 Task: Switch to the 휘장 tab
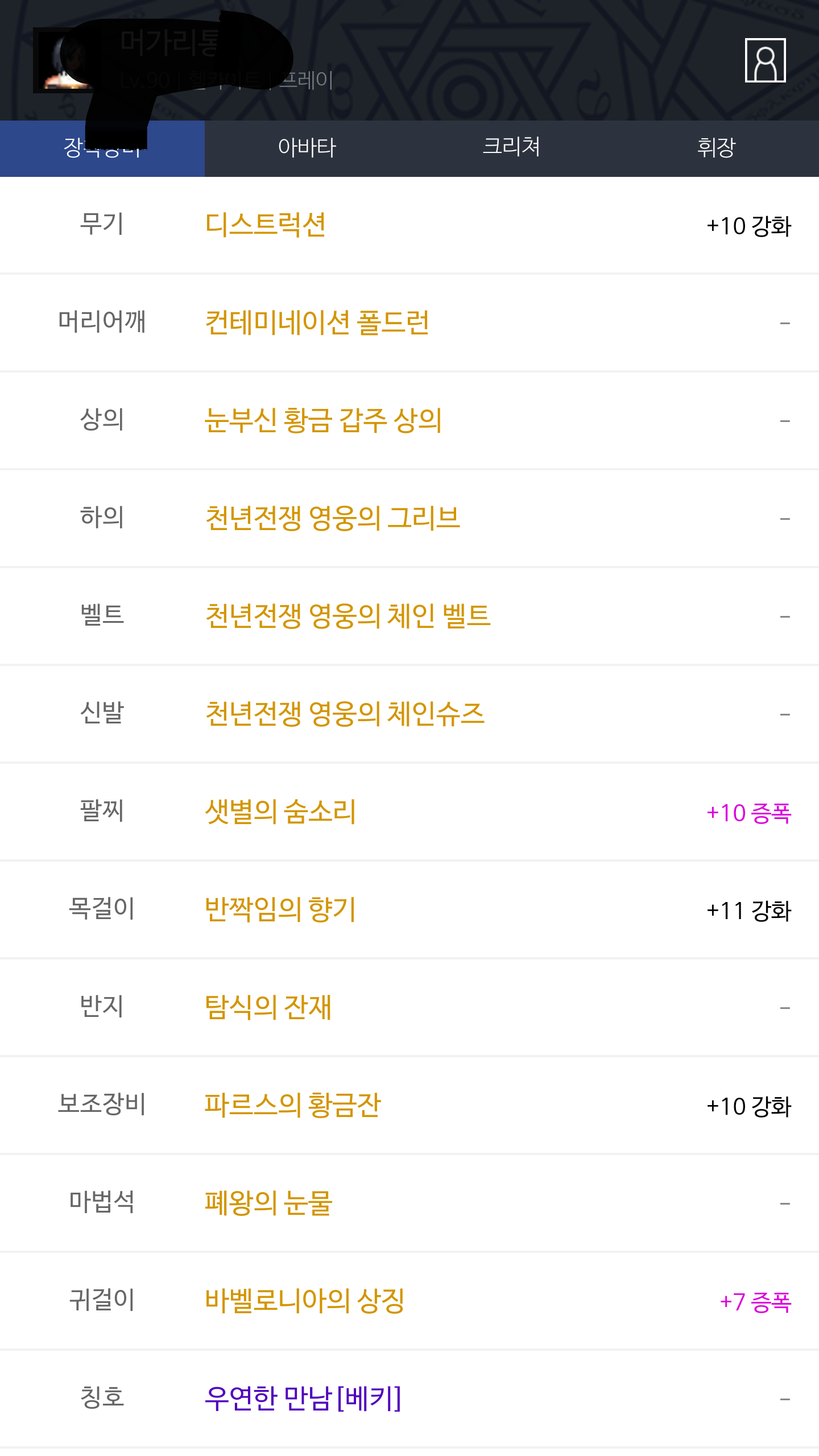point(717,148)
